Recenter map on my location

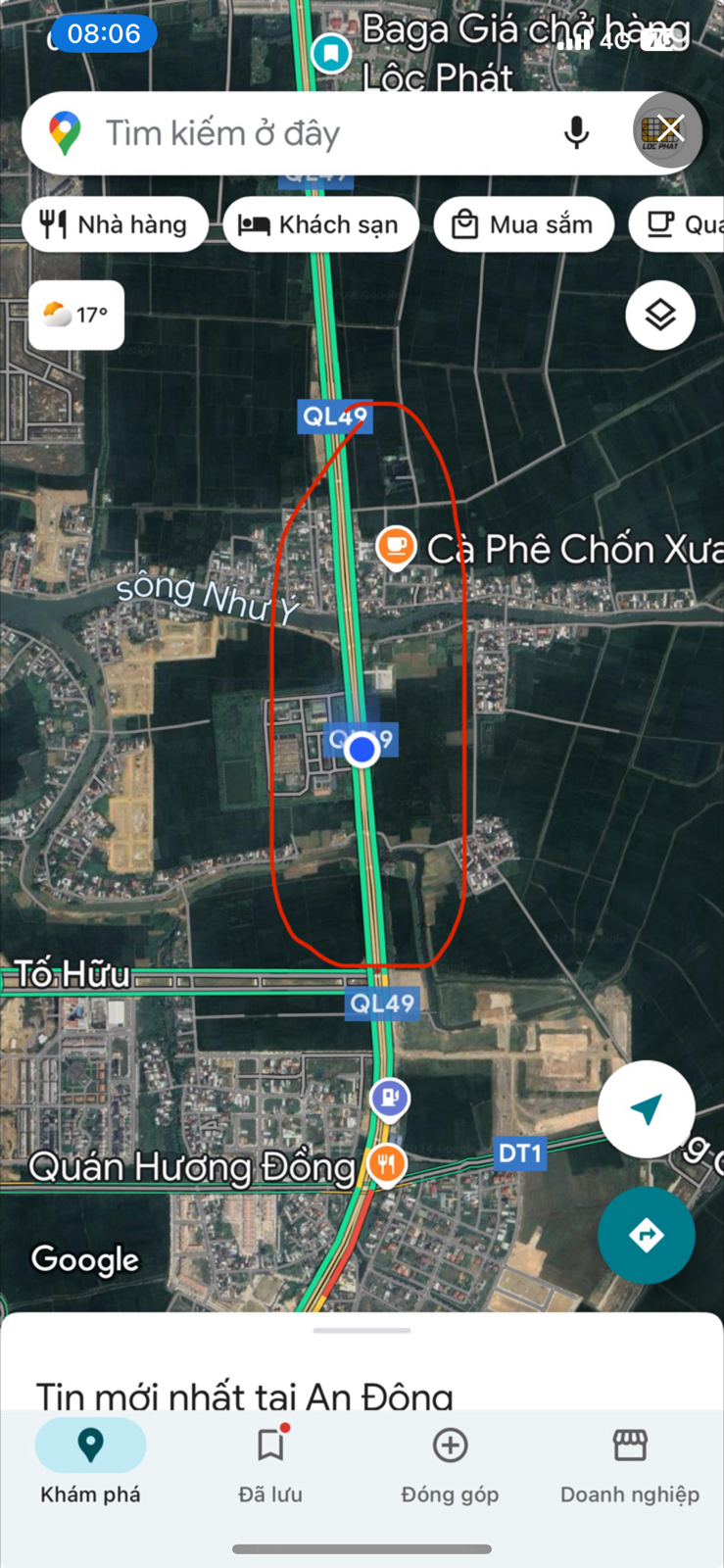[x=646, y=1109]
